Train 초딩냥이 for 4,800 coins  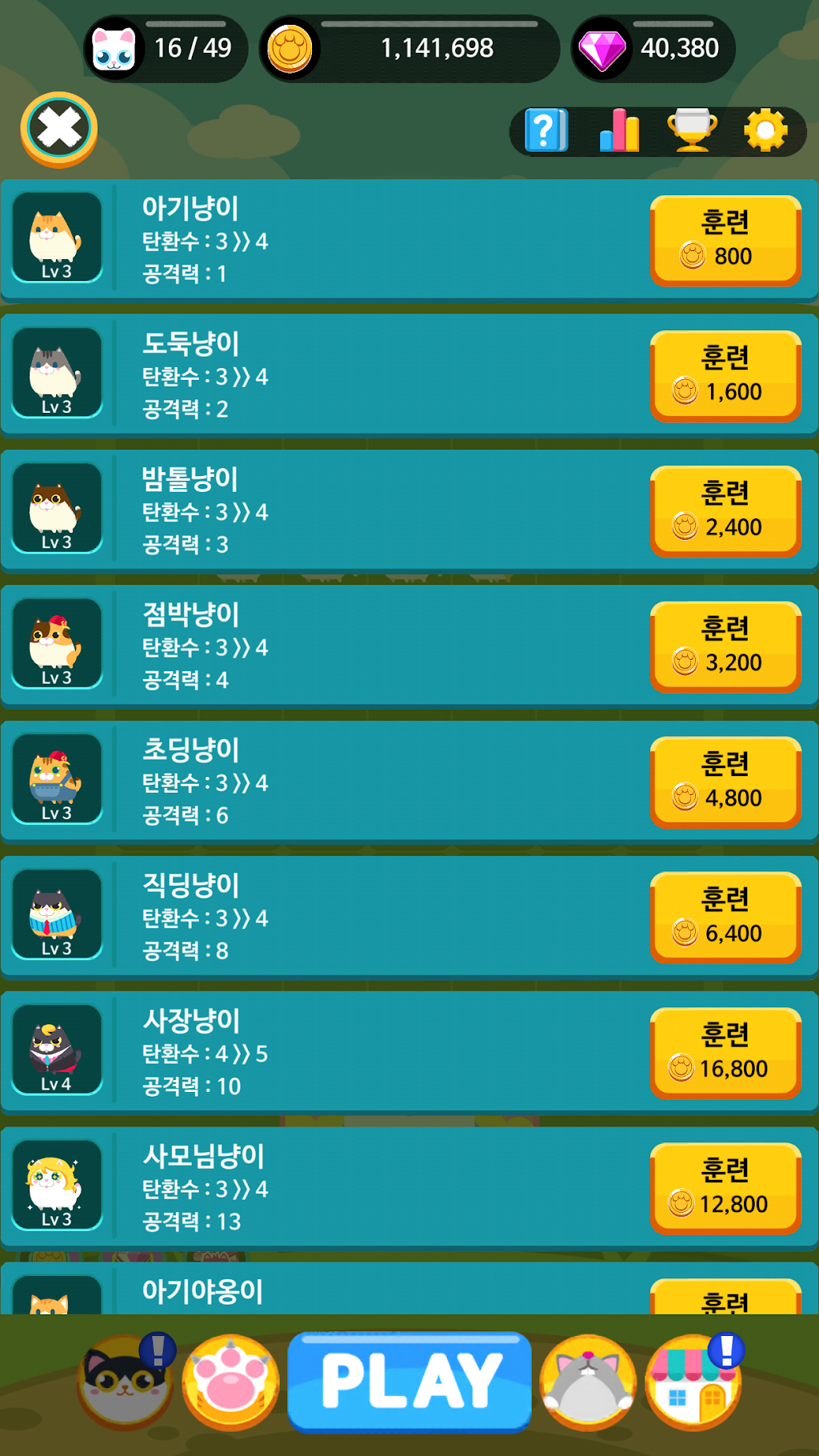[726, 782]
